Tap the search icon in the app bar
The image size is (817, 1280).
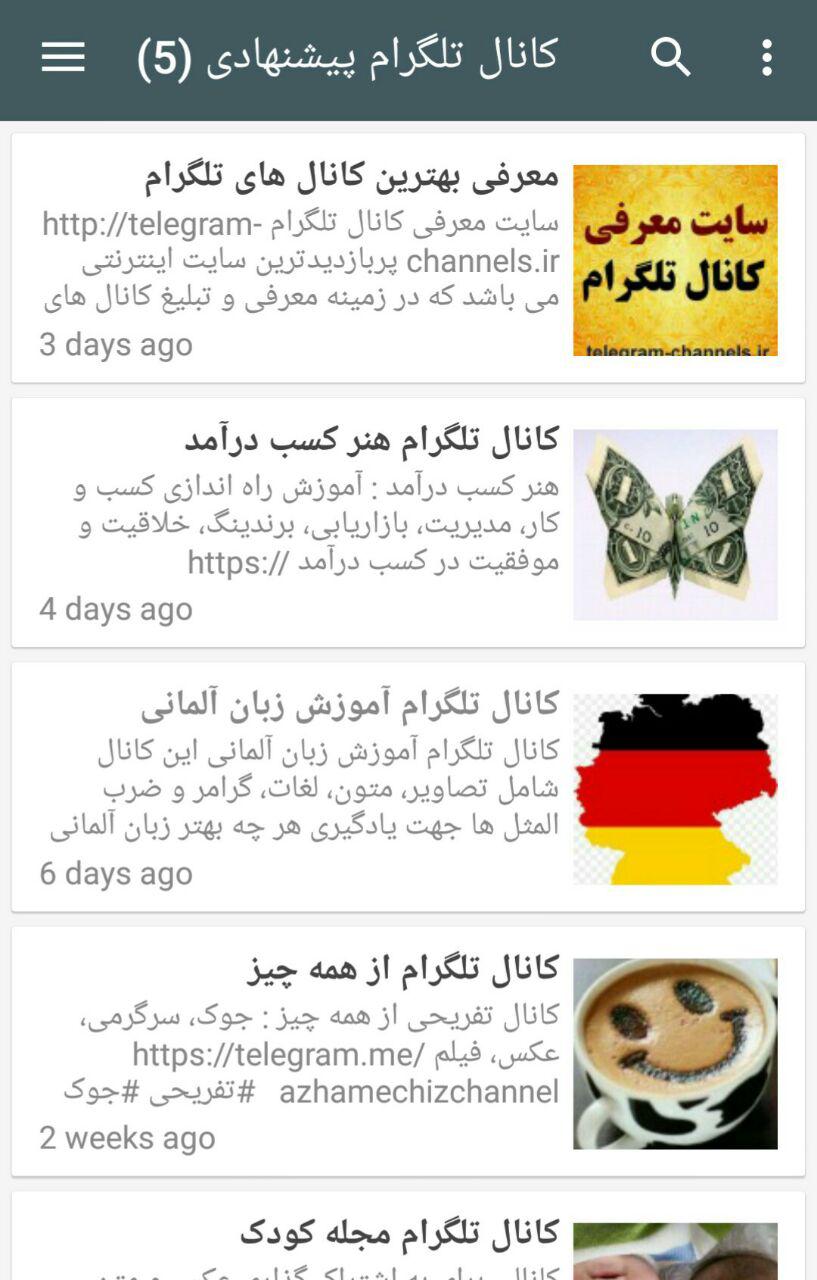[671, 57]
